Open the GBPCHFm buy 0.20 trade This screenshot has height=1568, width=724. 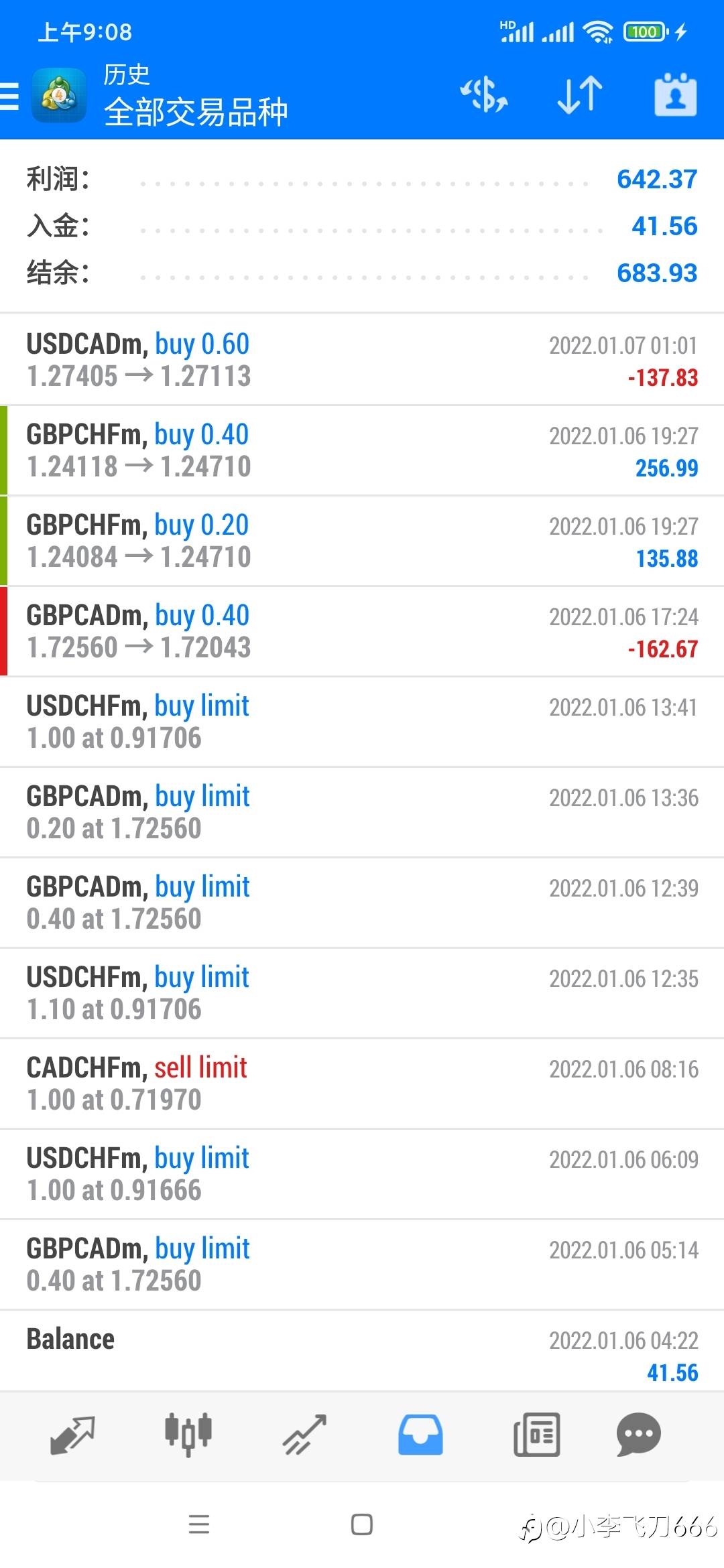click(362, 541)
